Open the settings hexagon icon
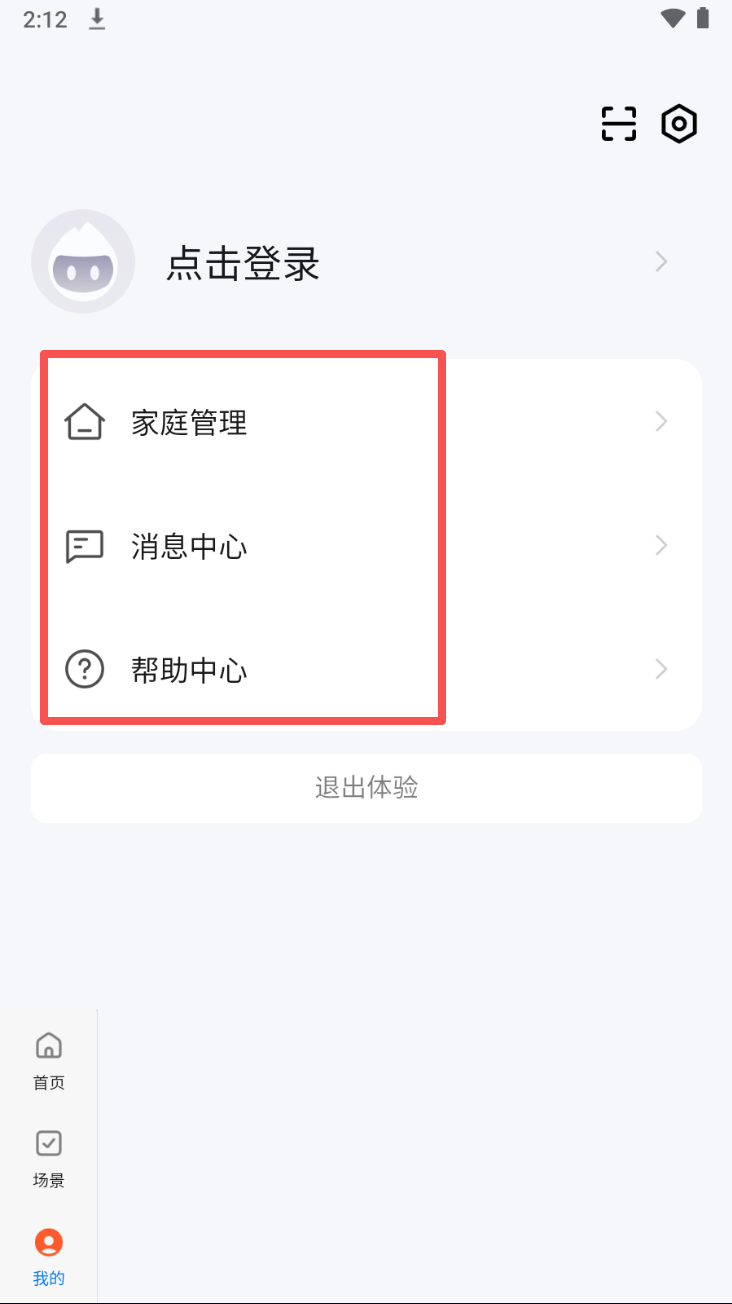The width and height of the screenshot is (732, 1304). [679, 124]
